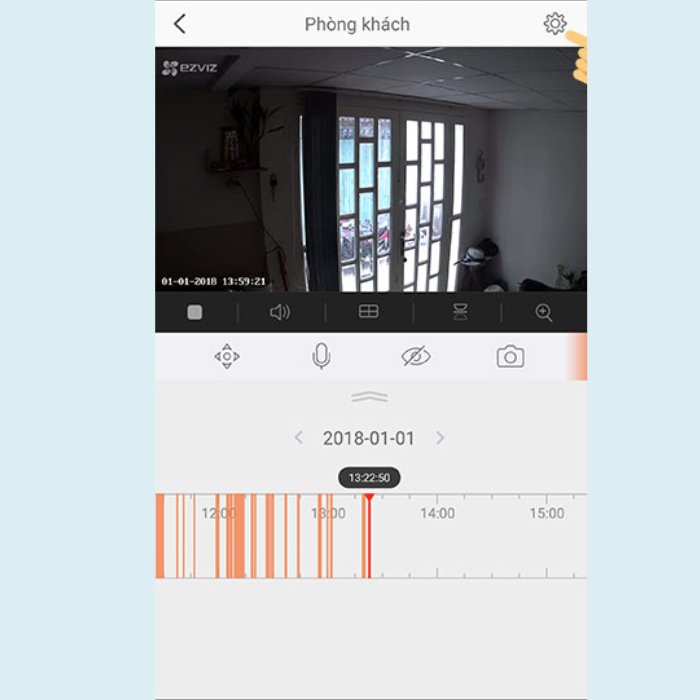Jump to recording near 12:00 on timeline

[218, 540]
